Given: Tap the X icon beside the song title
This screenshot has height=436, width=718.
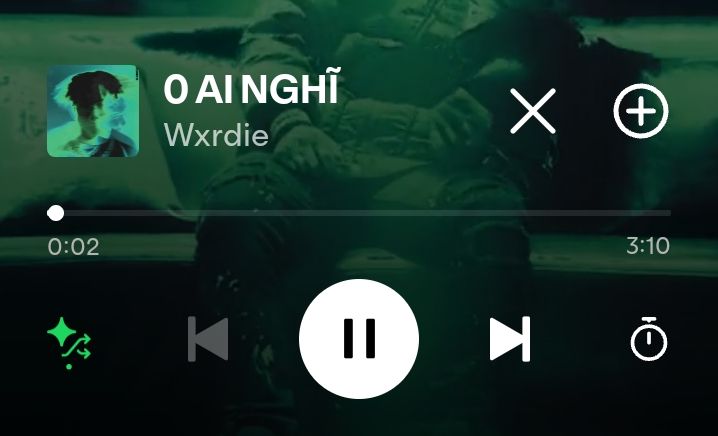Looking at the screenshot, I should [x=533, y=110].
